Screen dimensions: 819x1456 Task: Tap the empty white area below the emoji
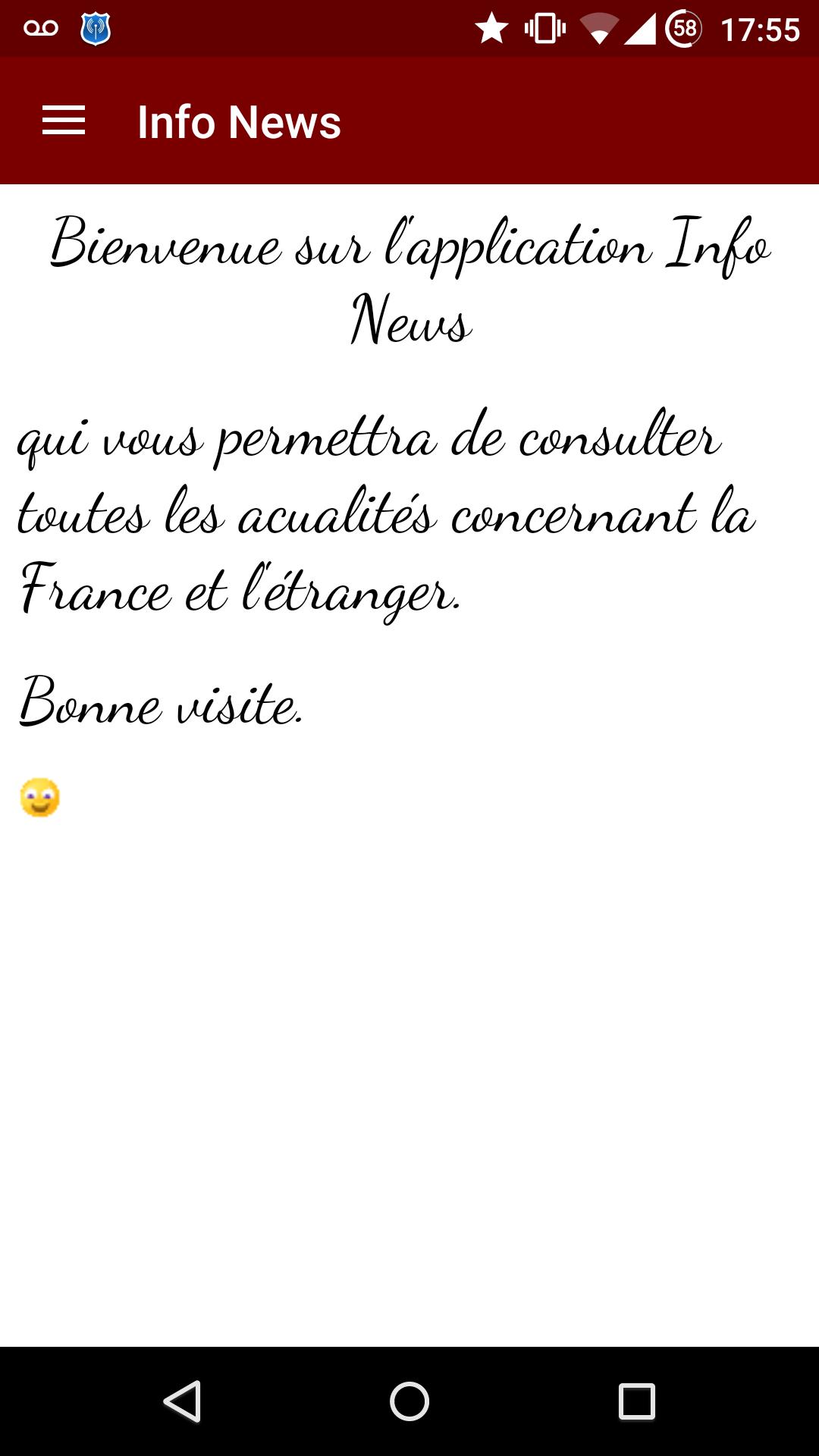pyautogui.click(x=409, y=1062)
